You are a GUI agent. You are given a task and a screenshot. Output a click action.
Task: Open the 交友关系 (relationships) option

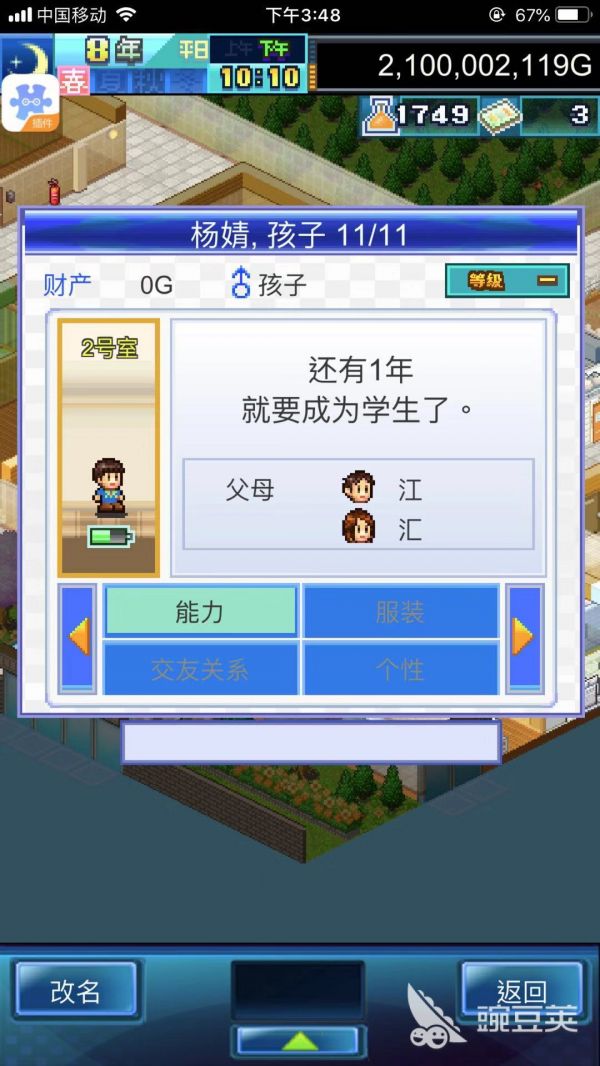pyautogui.click(x=200, y=668)
